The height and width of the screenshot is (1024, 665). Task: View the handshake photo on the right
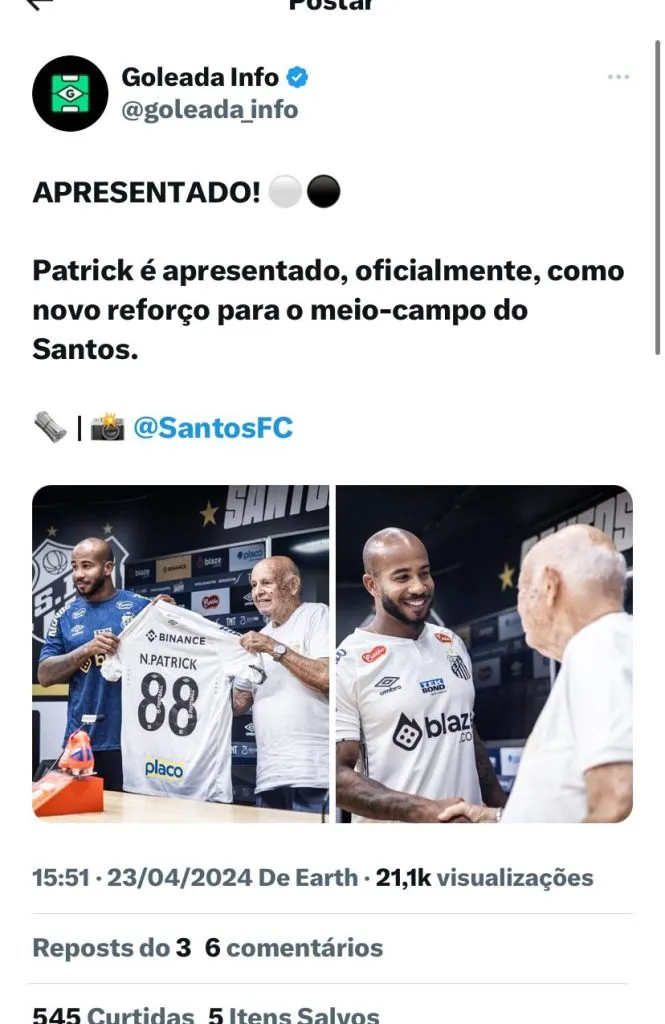pyautogui.click(x=484, y=654)
